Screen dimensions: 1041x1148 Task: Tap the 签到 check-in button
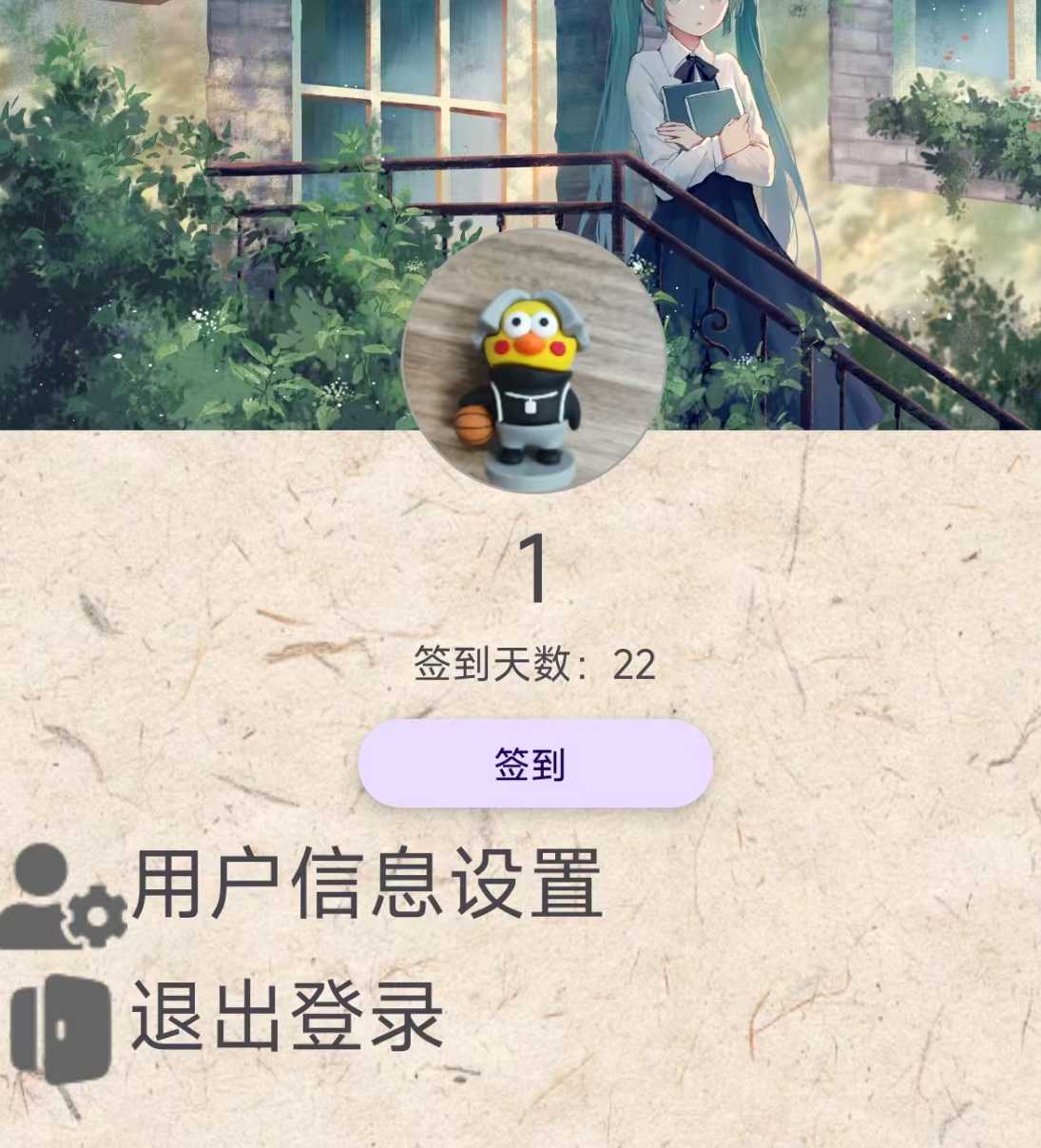tap(535, 764)
